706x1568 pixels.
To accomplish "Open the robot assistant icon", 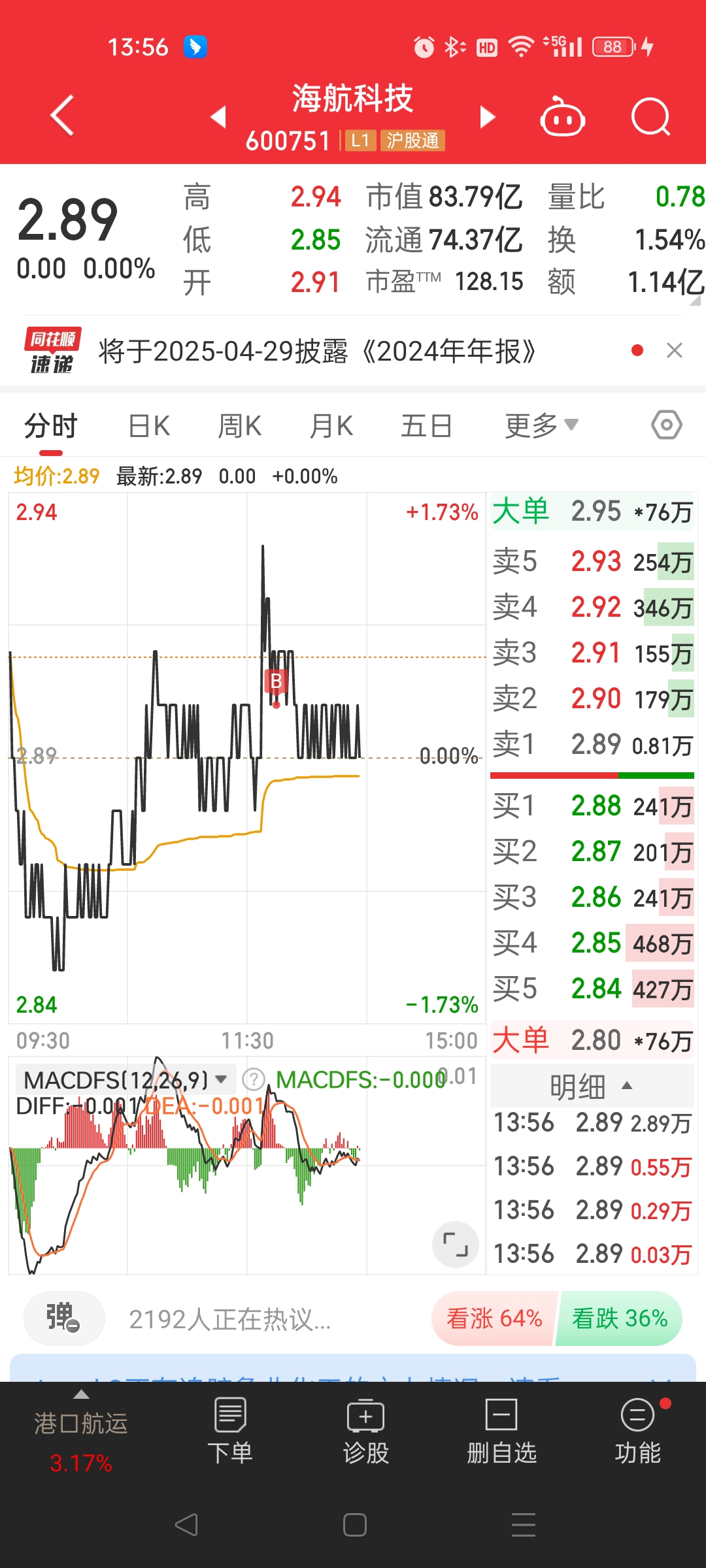I will [x=562, y=117].
